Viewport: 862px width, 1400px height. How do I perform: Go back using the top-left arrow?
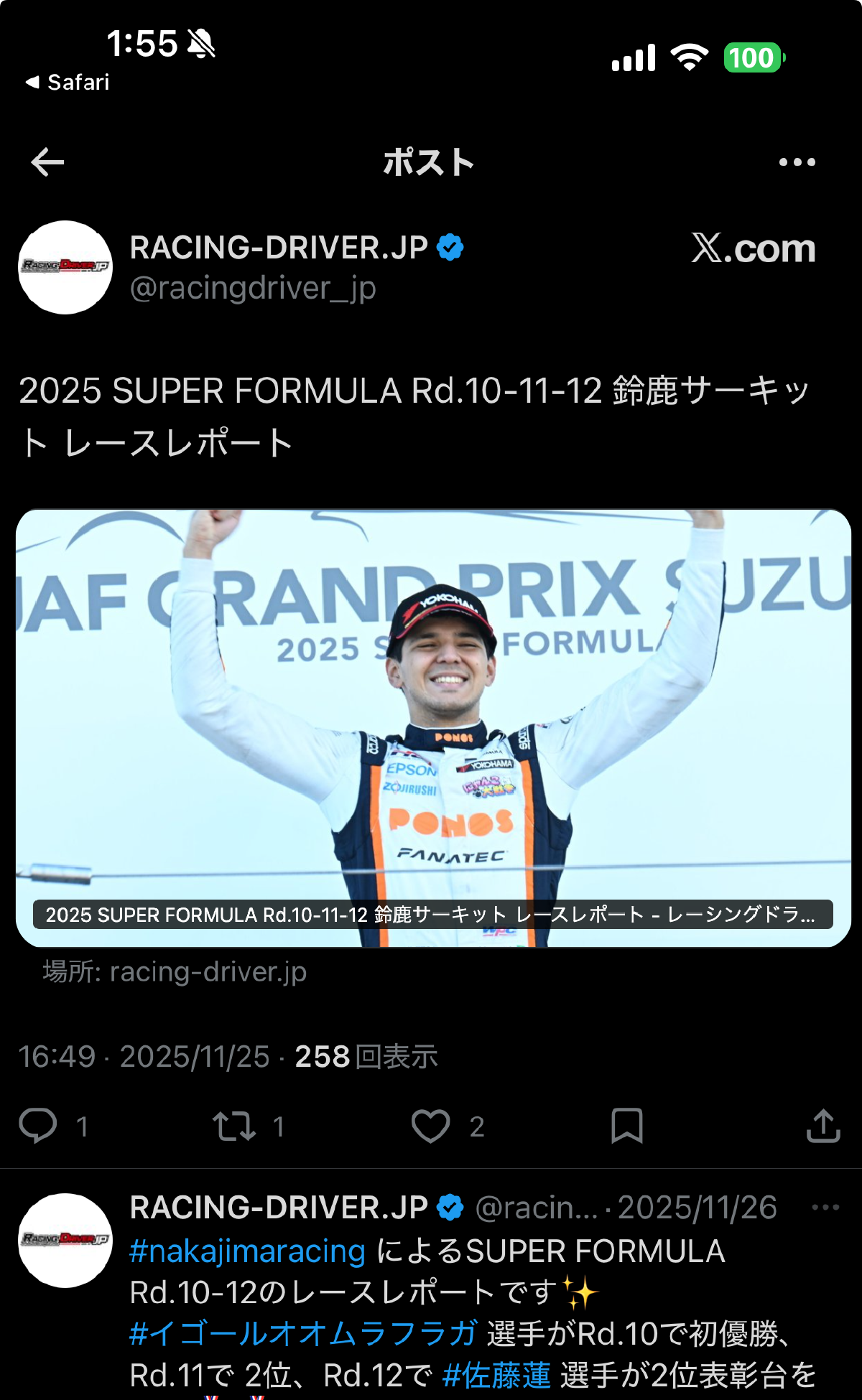point(47,162)
